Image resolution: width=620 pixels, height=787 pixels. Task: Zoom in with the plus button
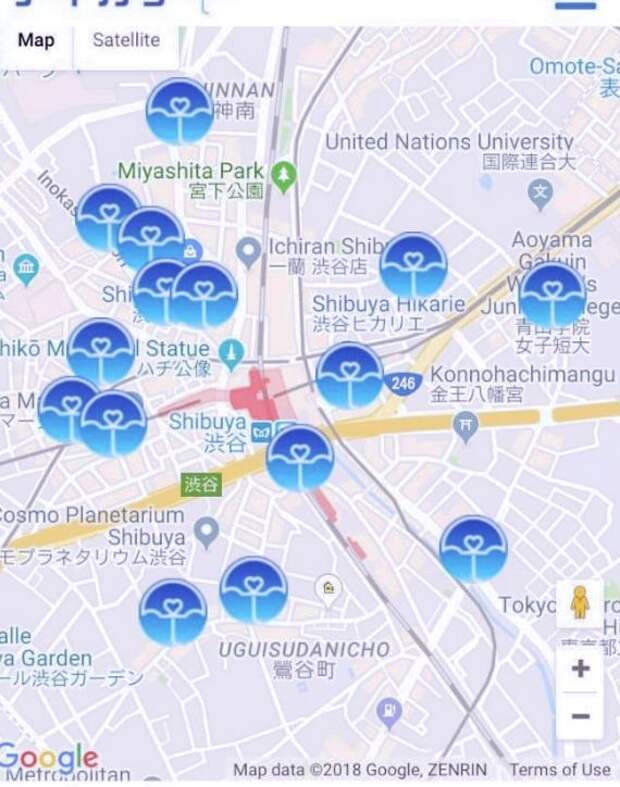click(580, 669)
